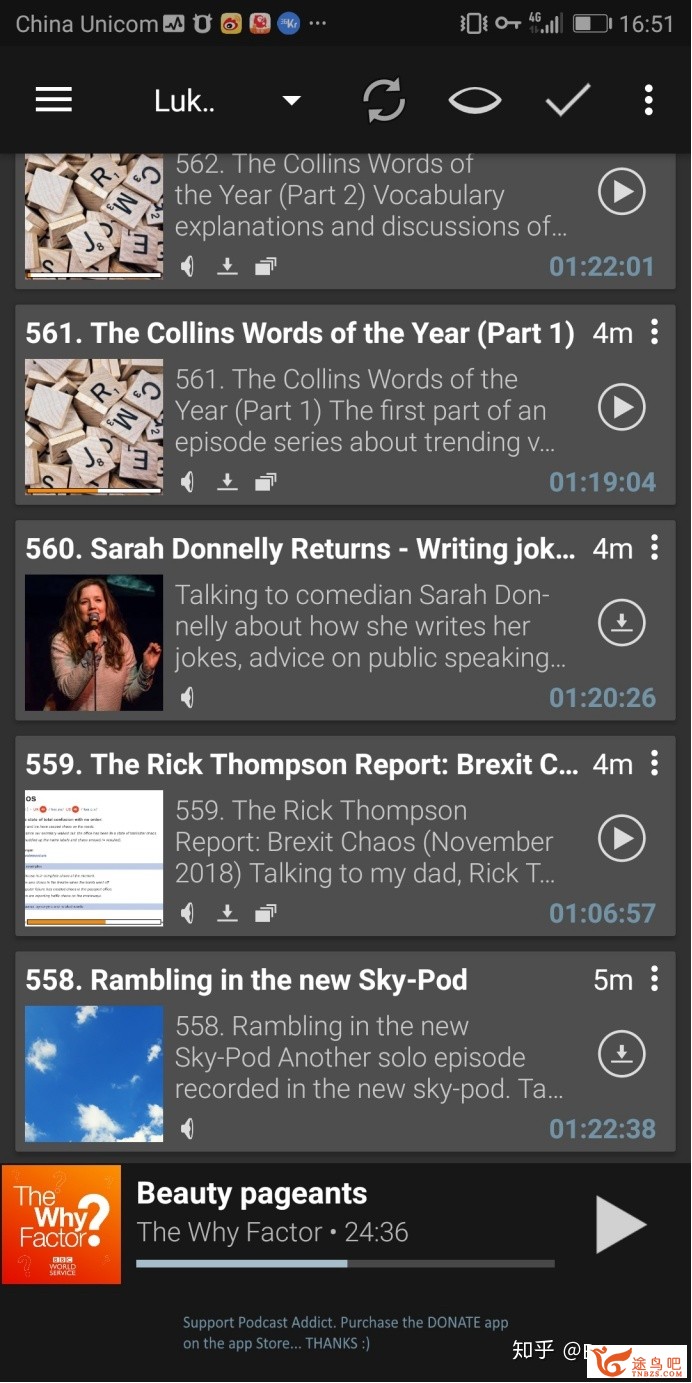Open the top bar overflow menu

tap(649, 100)
